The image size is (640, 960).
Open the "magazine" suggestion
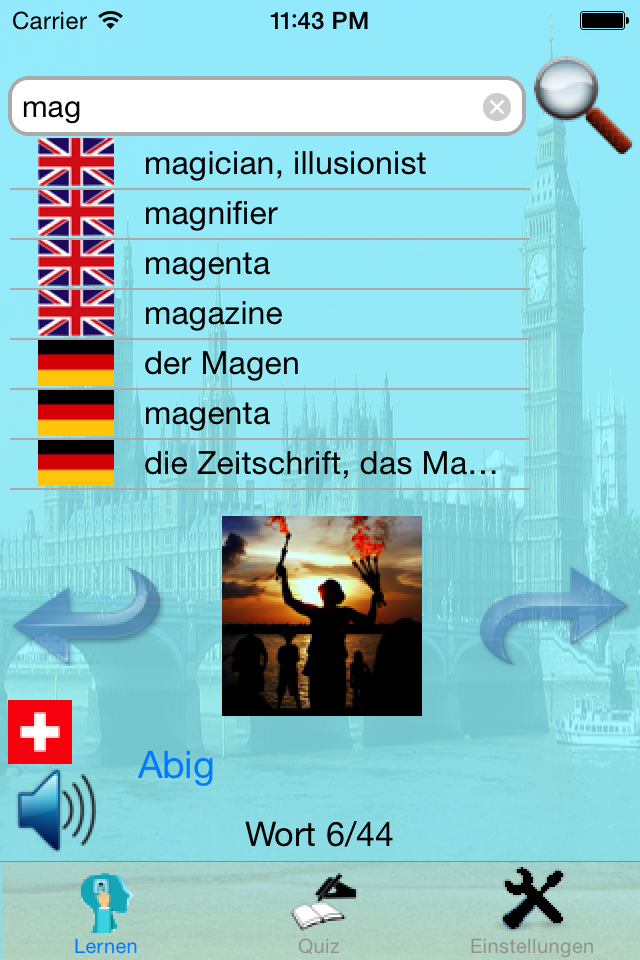[x=269, y=314]
